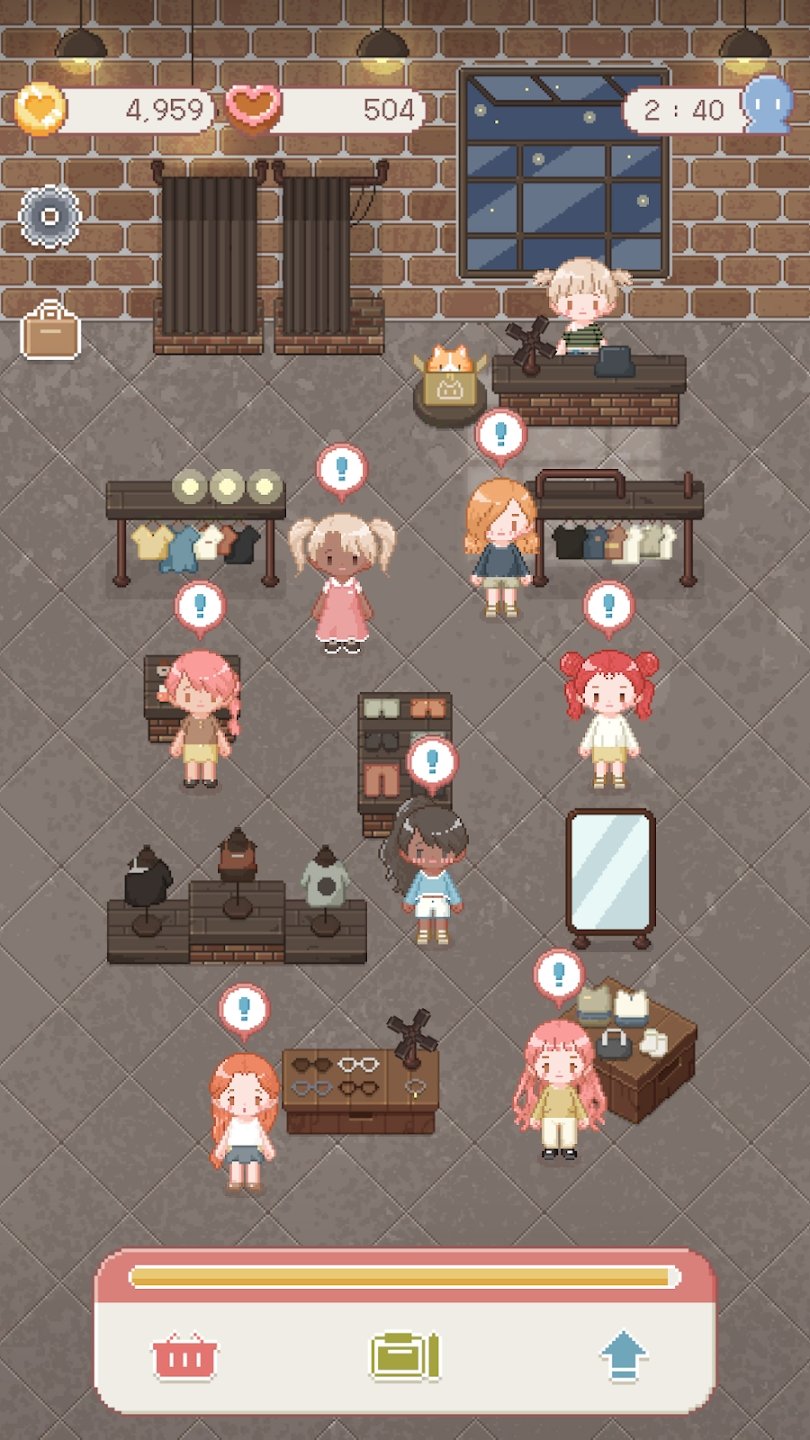Tap exclamation bubble above dark-haired girl in blue top
Viewport: 810px width, 1440px height.
point(432,762)
